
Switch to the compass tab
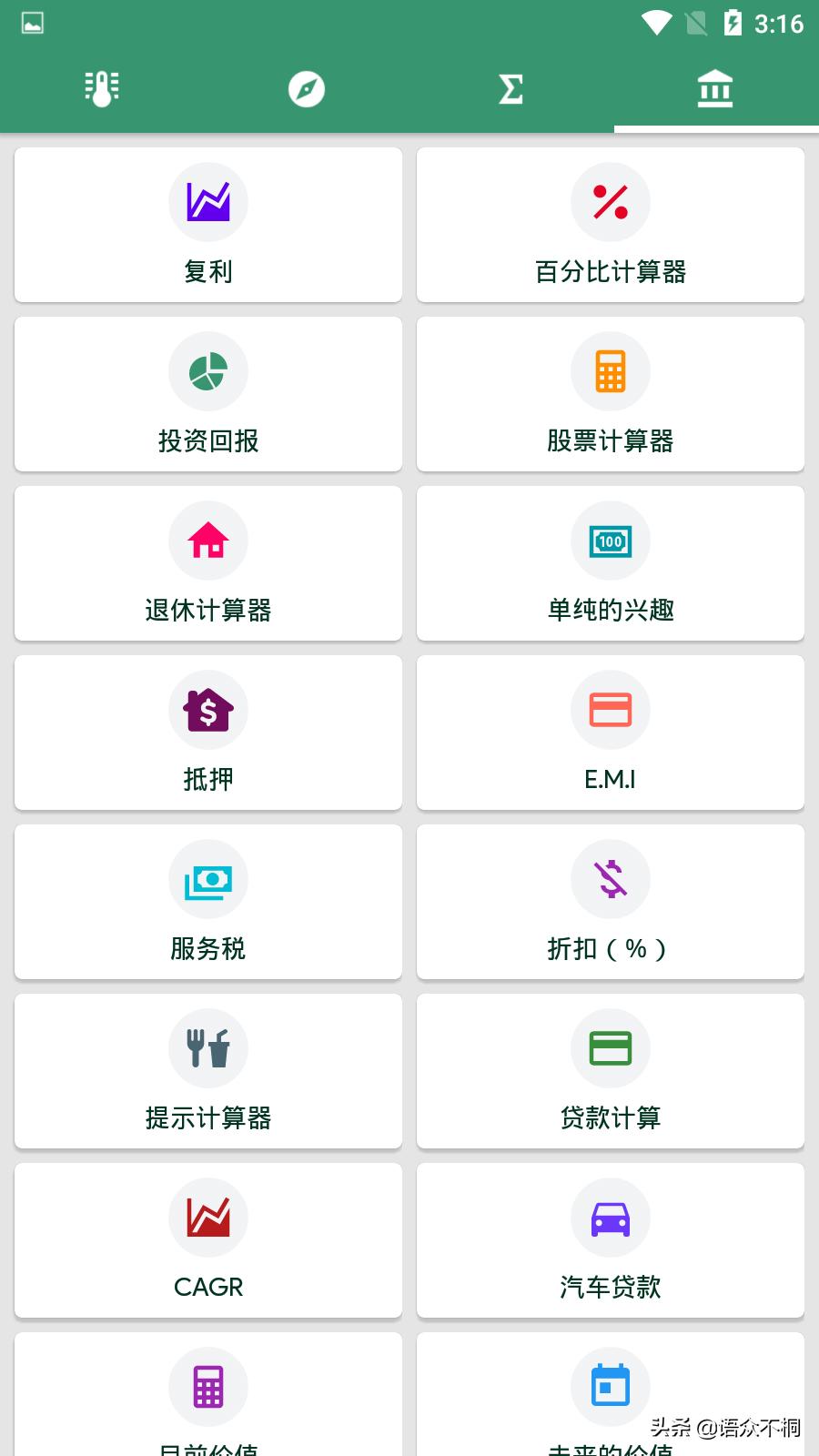point(306,88)
